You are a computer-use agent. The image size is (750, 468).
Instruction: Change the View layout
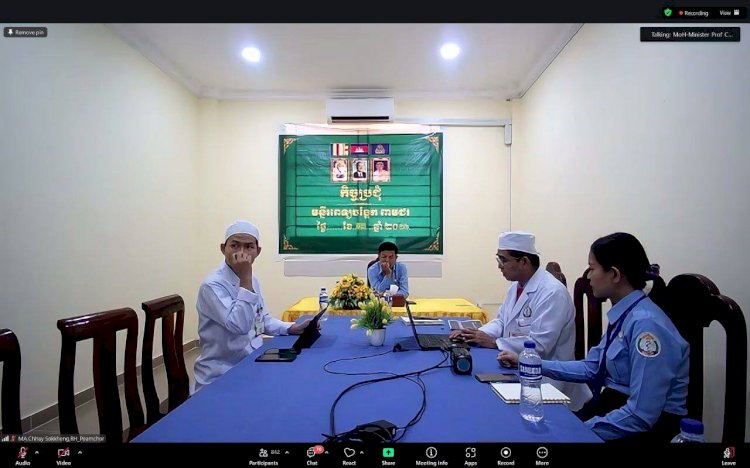point(726,13)
